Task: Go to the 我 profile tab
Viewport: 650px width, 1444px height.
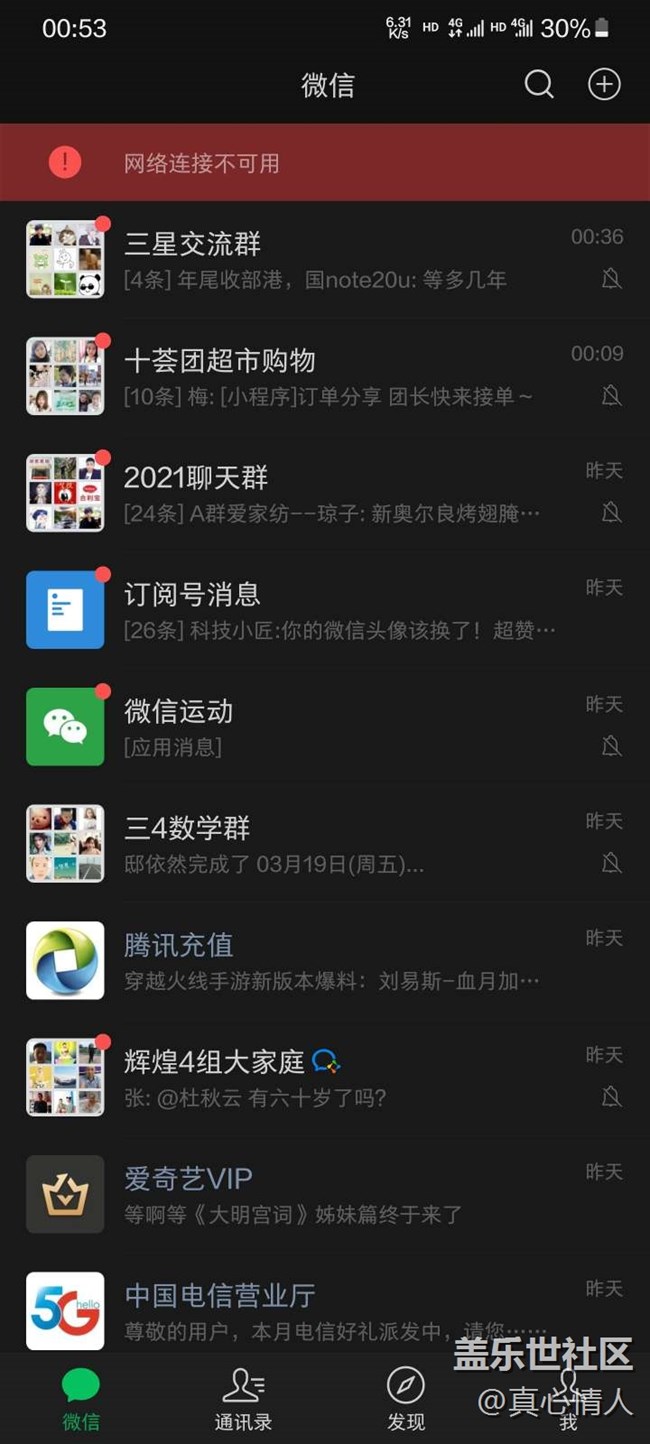Action: [x=568, y=1398]
